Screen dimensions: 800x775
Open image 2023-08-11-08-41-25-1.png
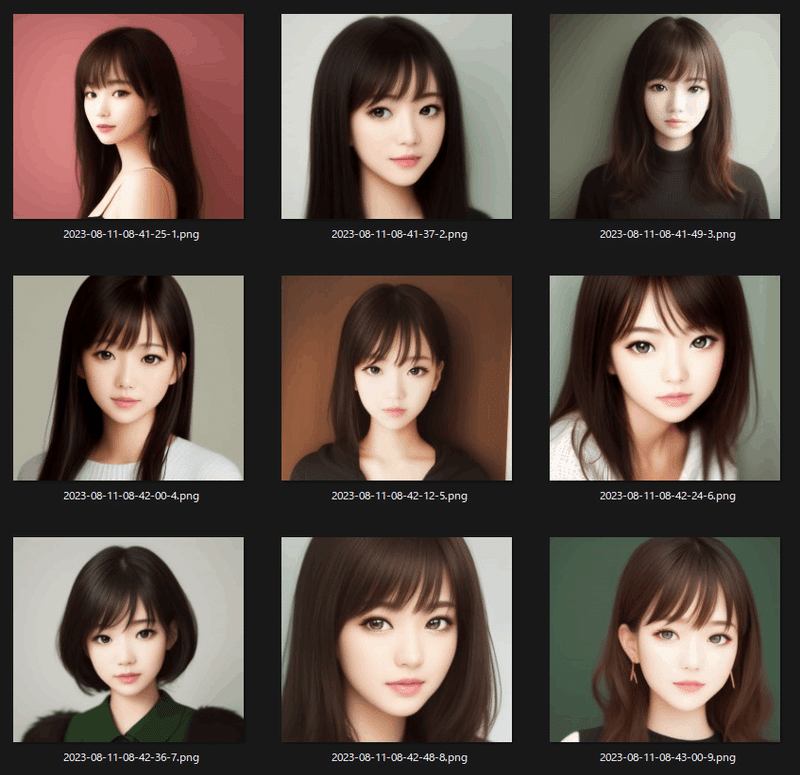point(128,116)
